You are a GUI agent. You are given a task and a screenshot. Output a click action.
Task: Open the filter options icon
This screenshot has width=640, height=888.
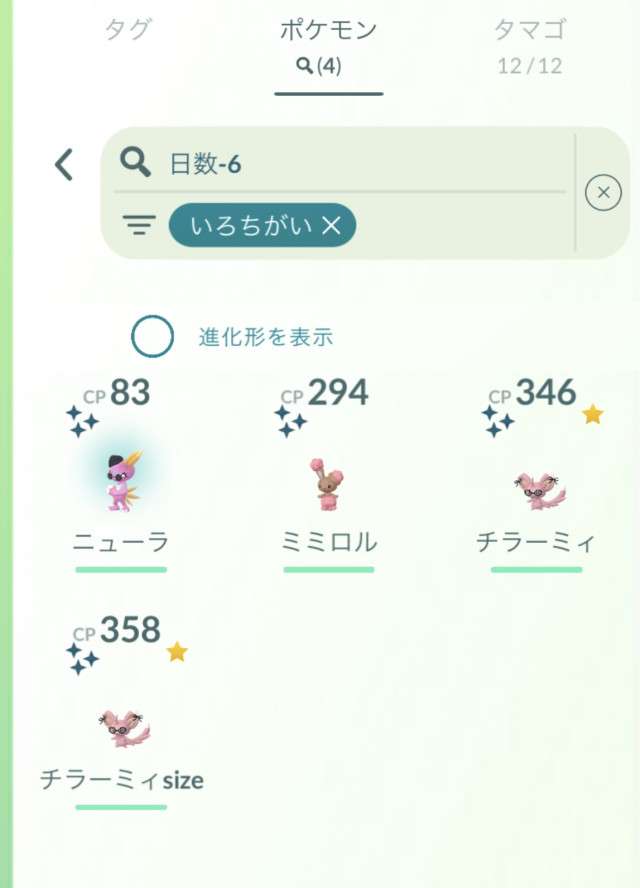[139, 226]
